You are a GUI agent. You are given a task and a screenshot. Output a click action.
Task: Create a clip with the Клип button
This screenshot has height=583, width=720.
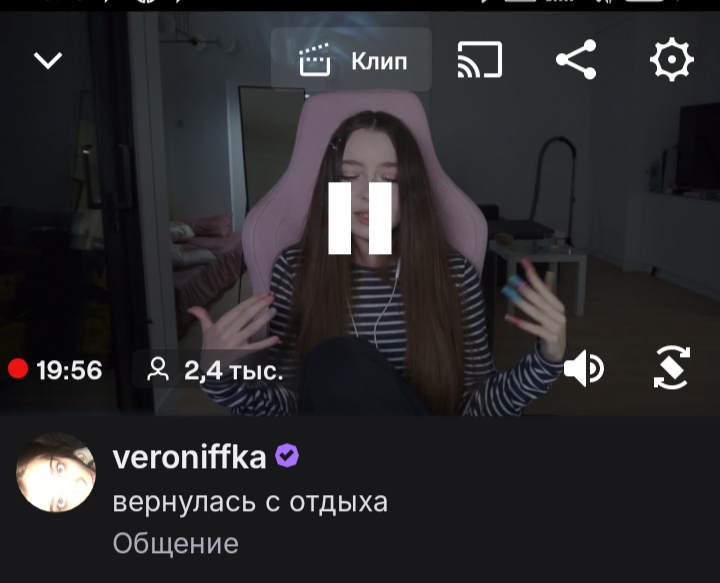pos(351,60)
